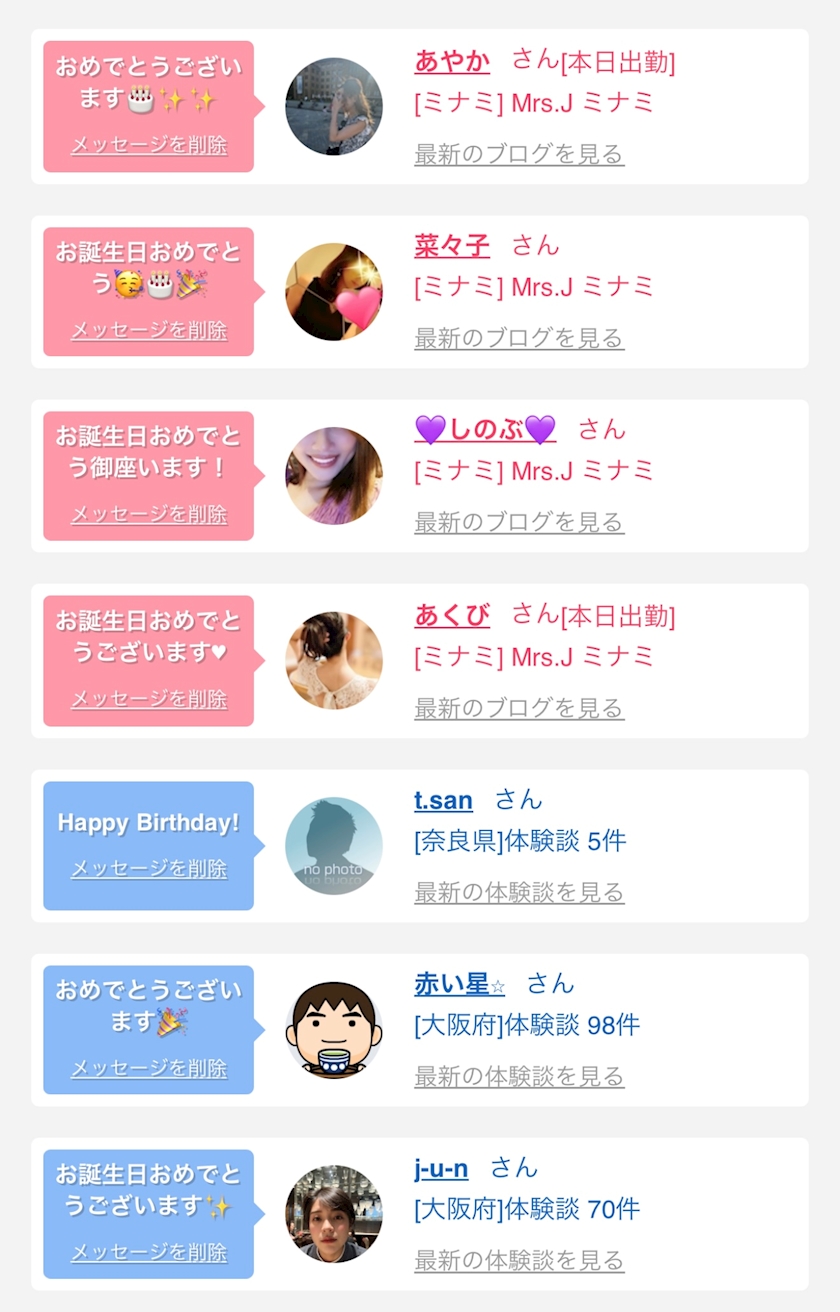Open 菜々子's profile name link

(x=452, y=246)
